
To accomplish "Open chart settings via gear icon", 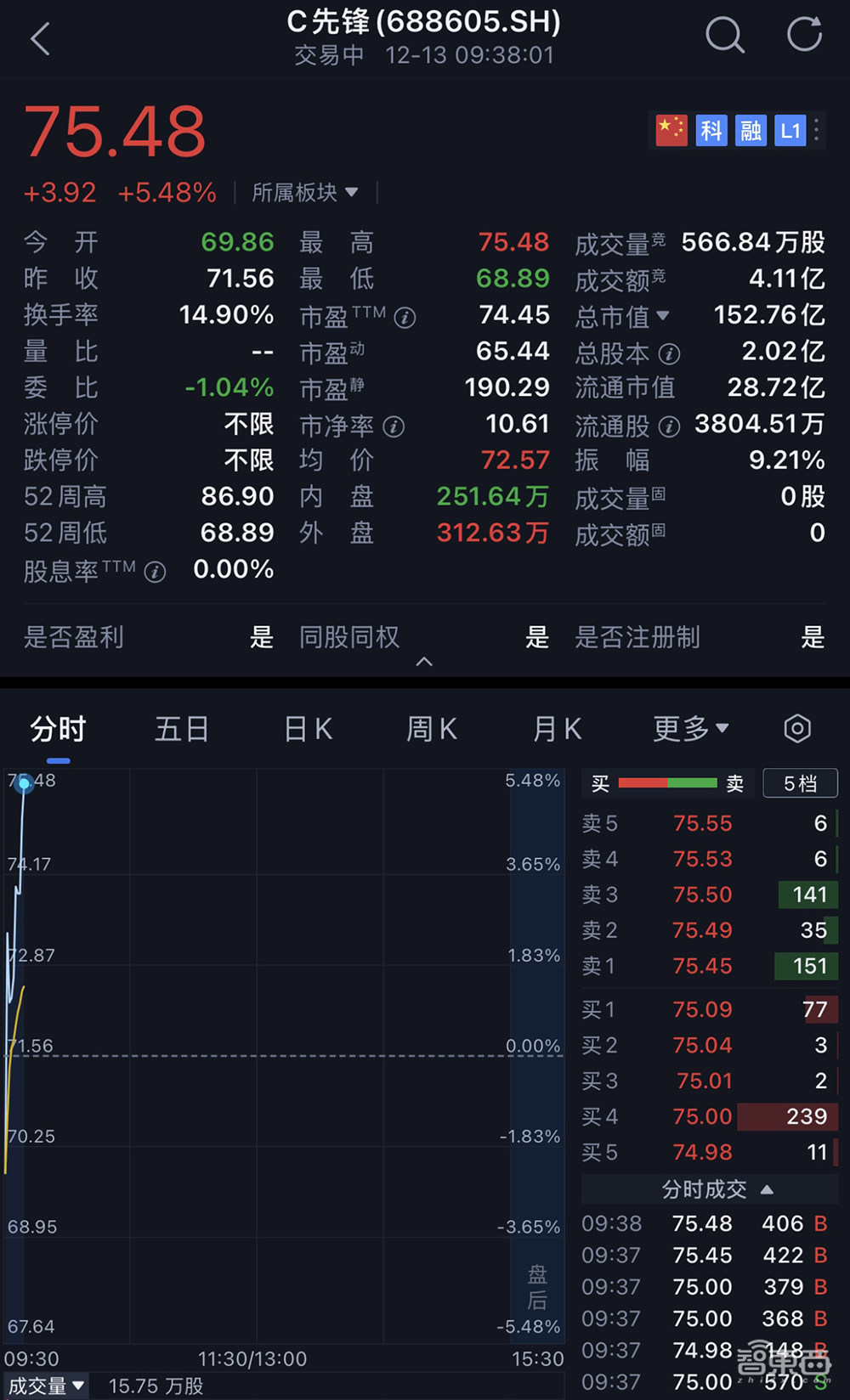I will [x=797, y=728].
